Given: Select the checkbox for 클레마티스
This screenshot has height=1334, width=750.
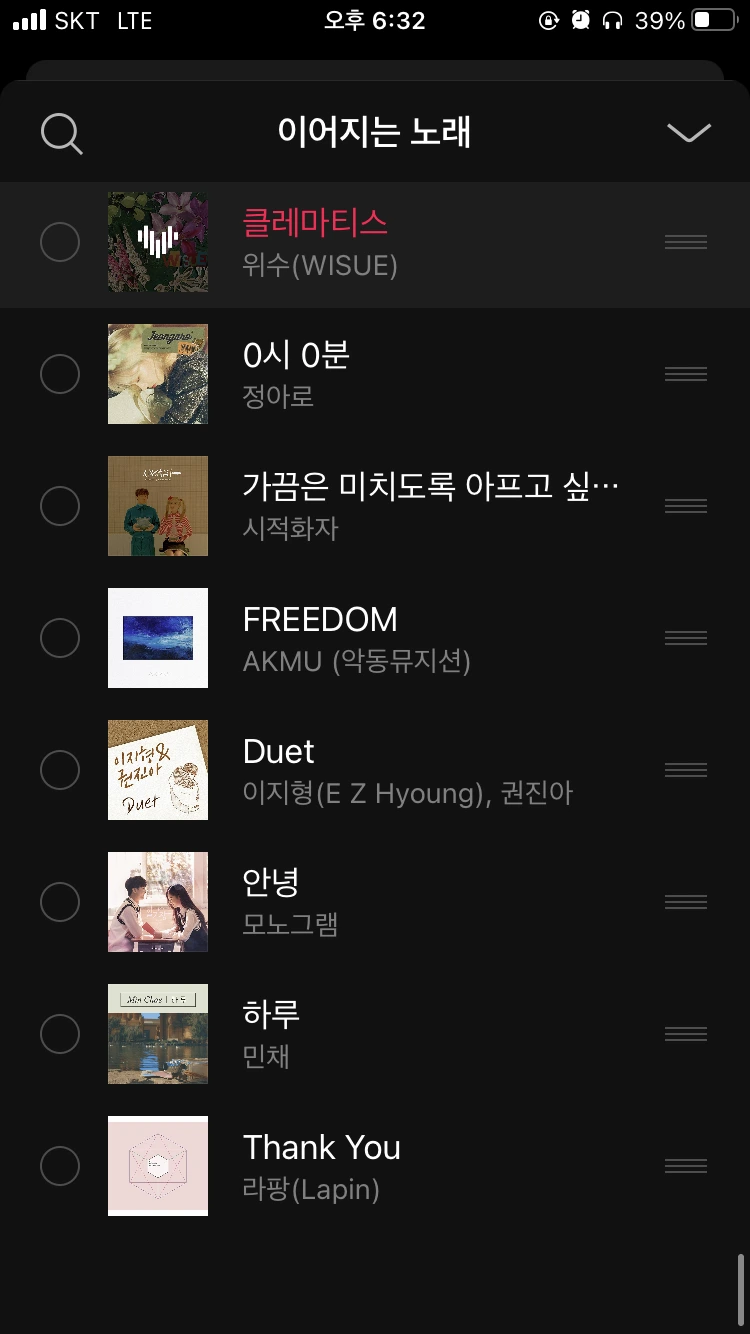Looking at the screenshot, I should (60, 242).
